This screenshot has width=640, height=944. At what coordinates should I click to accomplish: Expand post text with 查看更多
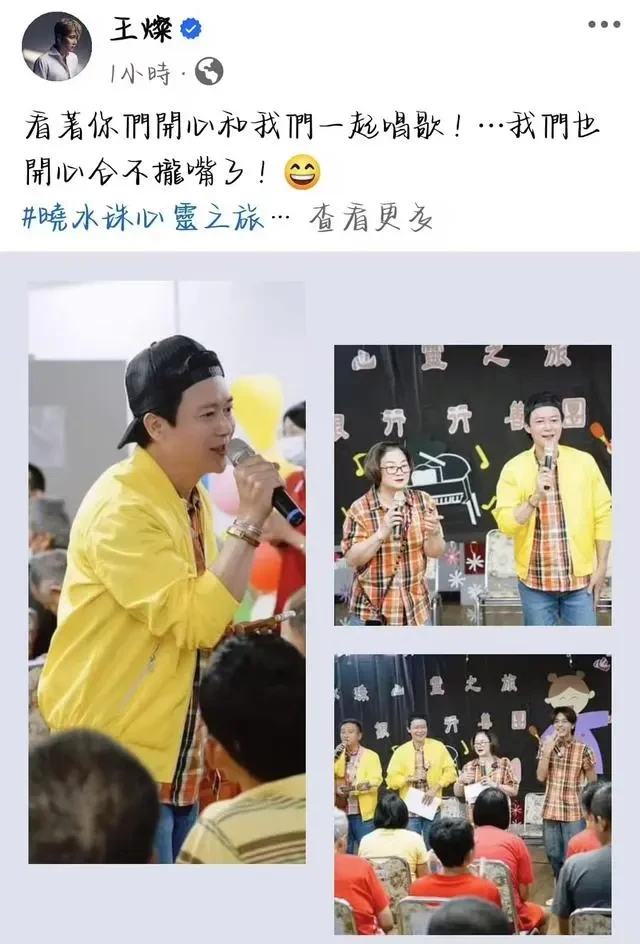pyautogui.click(x=371, y=218)
